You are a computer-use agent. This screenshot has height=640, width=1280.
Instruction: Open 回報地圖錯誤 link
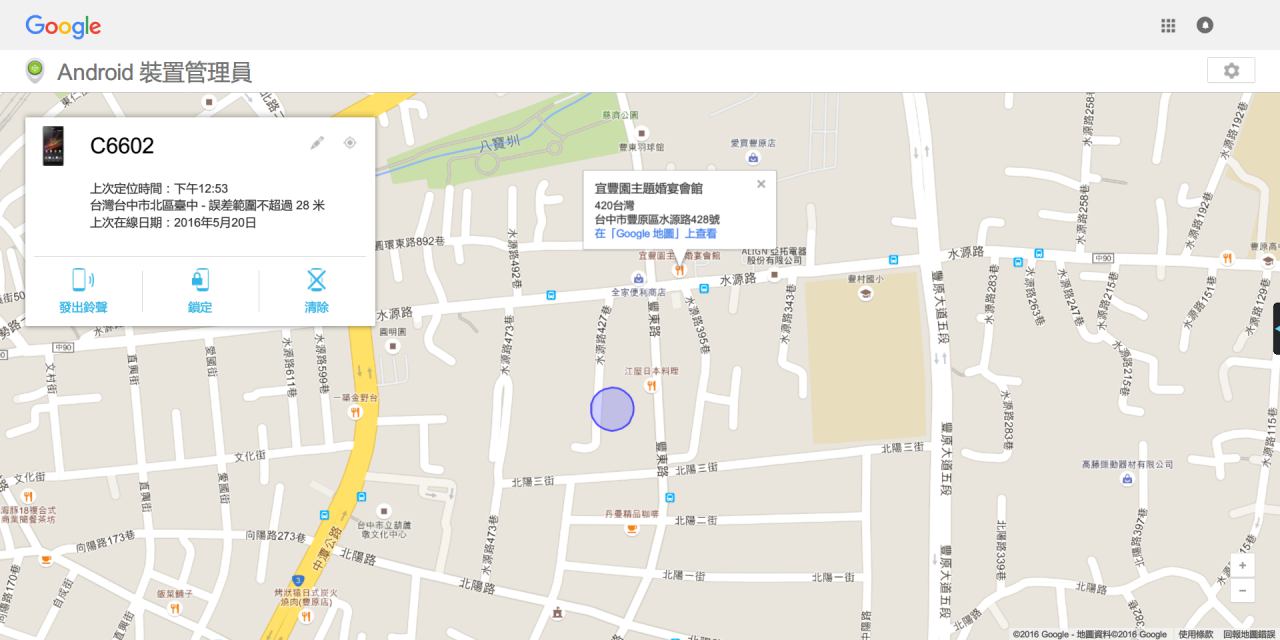point(1250,634)
